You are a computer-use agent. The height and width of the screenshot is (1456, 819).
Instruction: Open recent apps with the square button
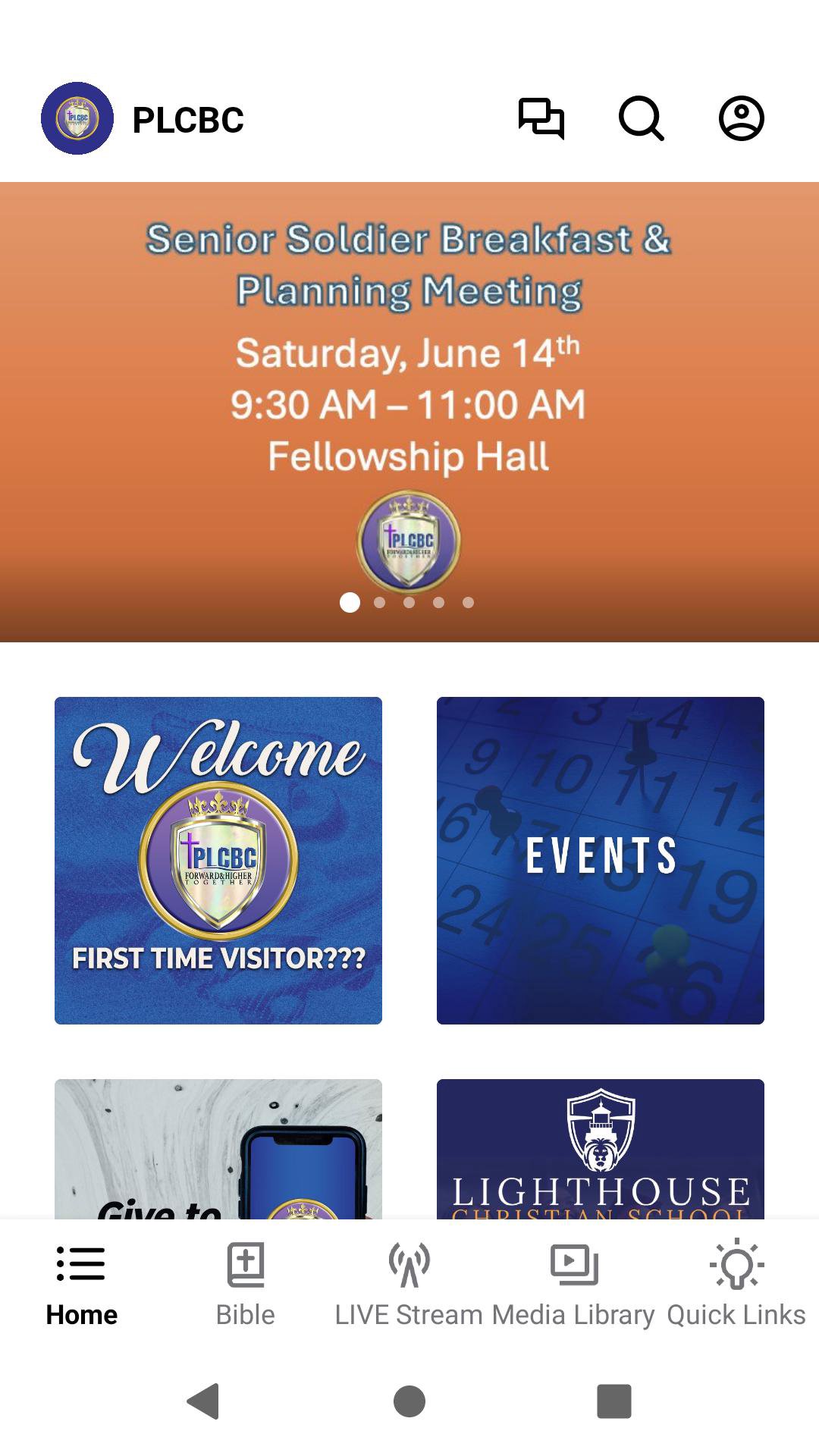tap(614, 1401)
